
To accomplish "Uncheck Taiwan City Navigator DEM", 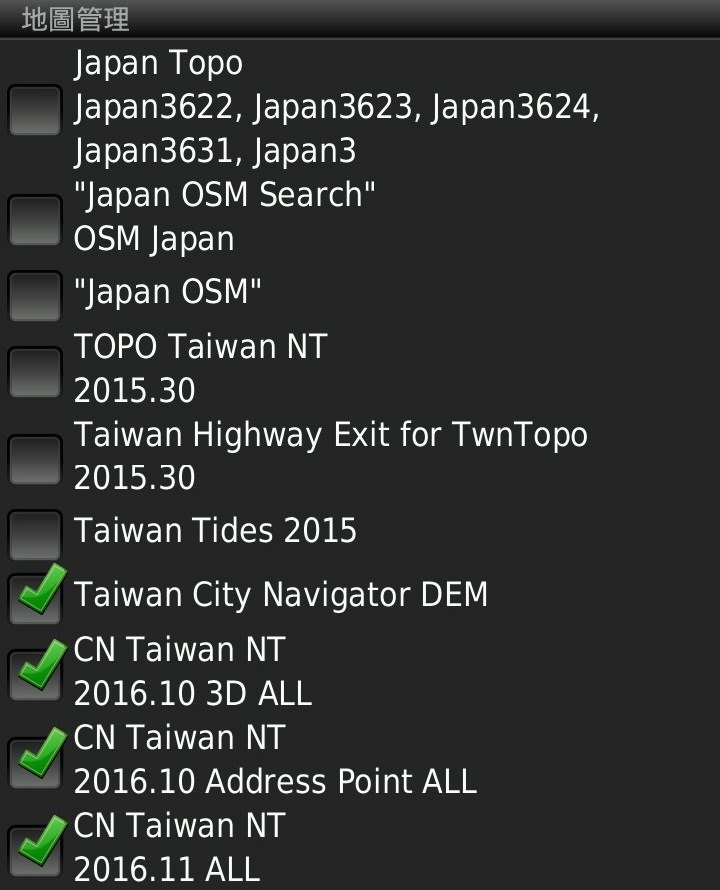I will (35, 596).
